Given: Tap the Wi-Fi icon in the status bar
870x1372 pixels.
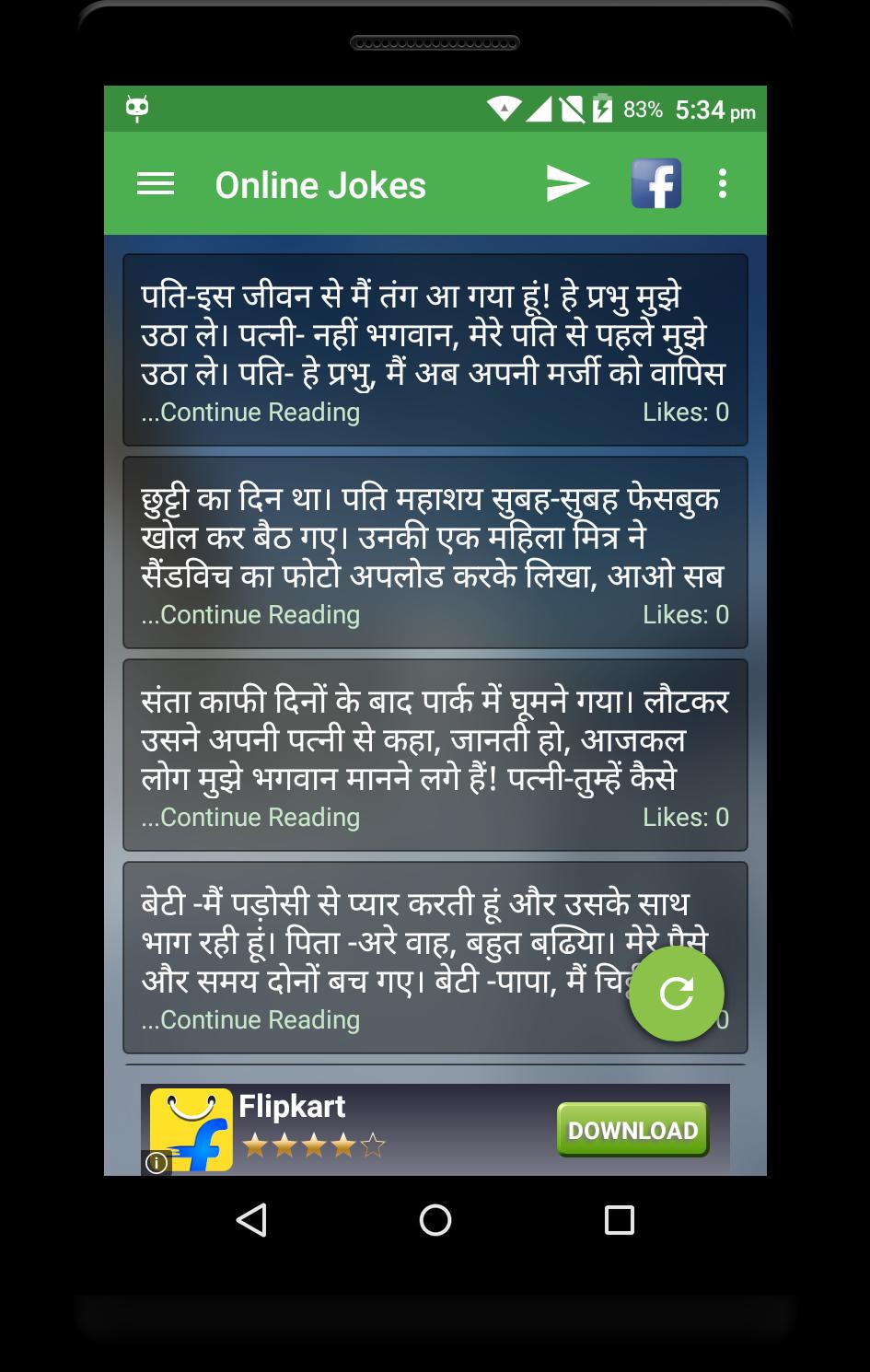Looking at the screenshot, I should pyautogui.click(x=503, y=108).
